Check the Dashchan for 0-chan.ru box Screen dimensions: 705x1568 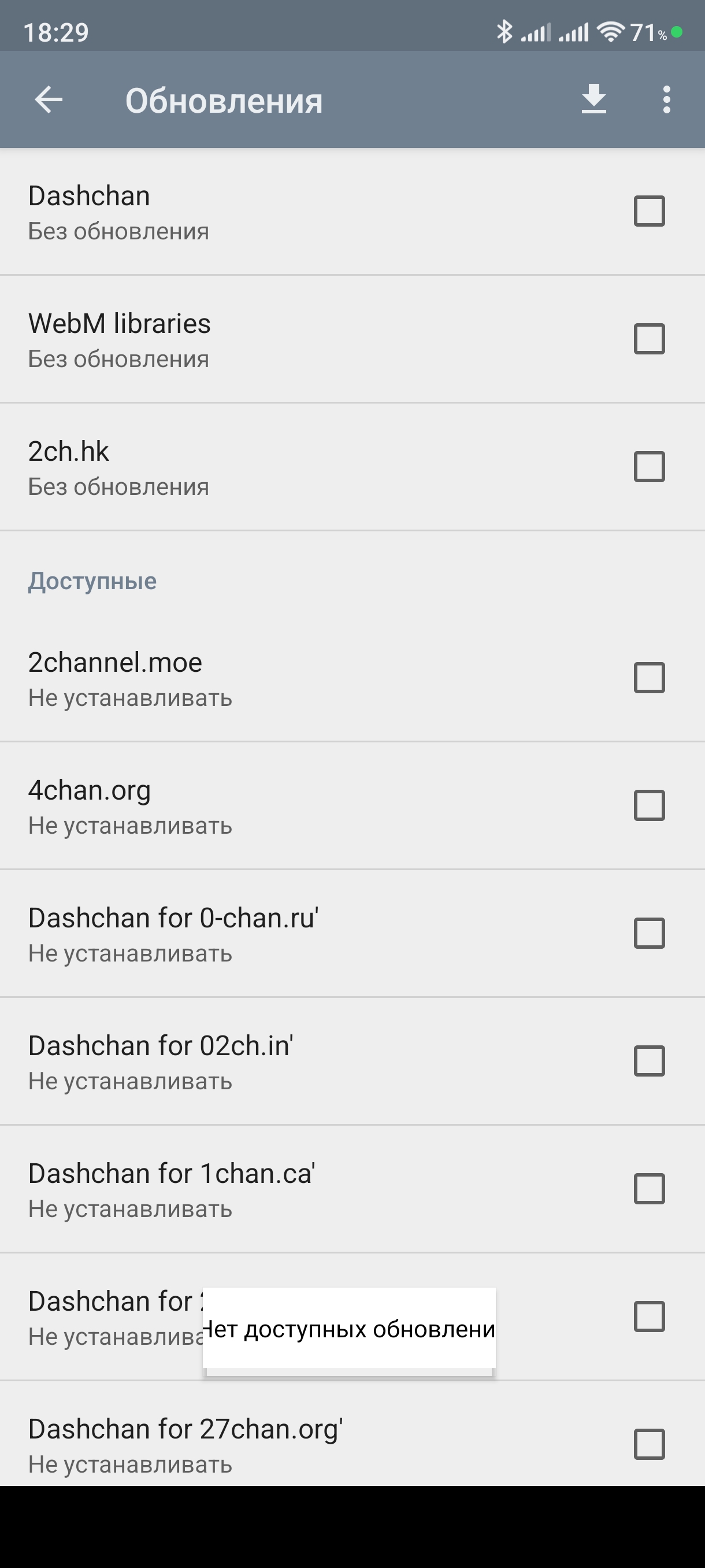tap(649, 934)
